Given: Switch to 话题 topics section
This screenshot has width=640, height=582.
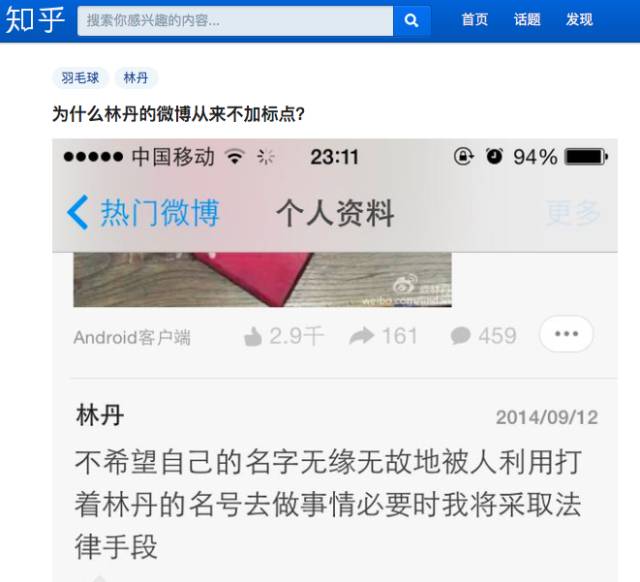Looking at the screenshot, I should click(527, 20).
